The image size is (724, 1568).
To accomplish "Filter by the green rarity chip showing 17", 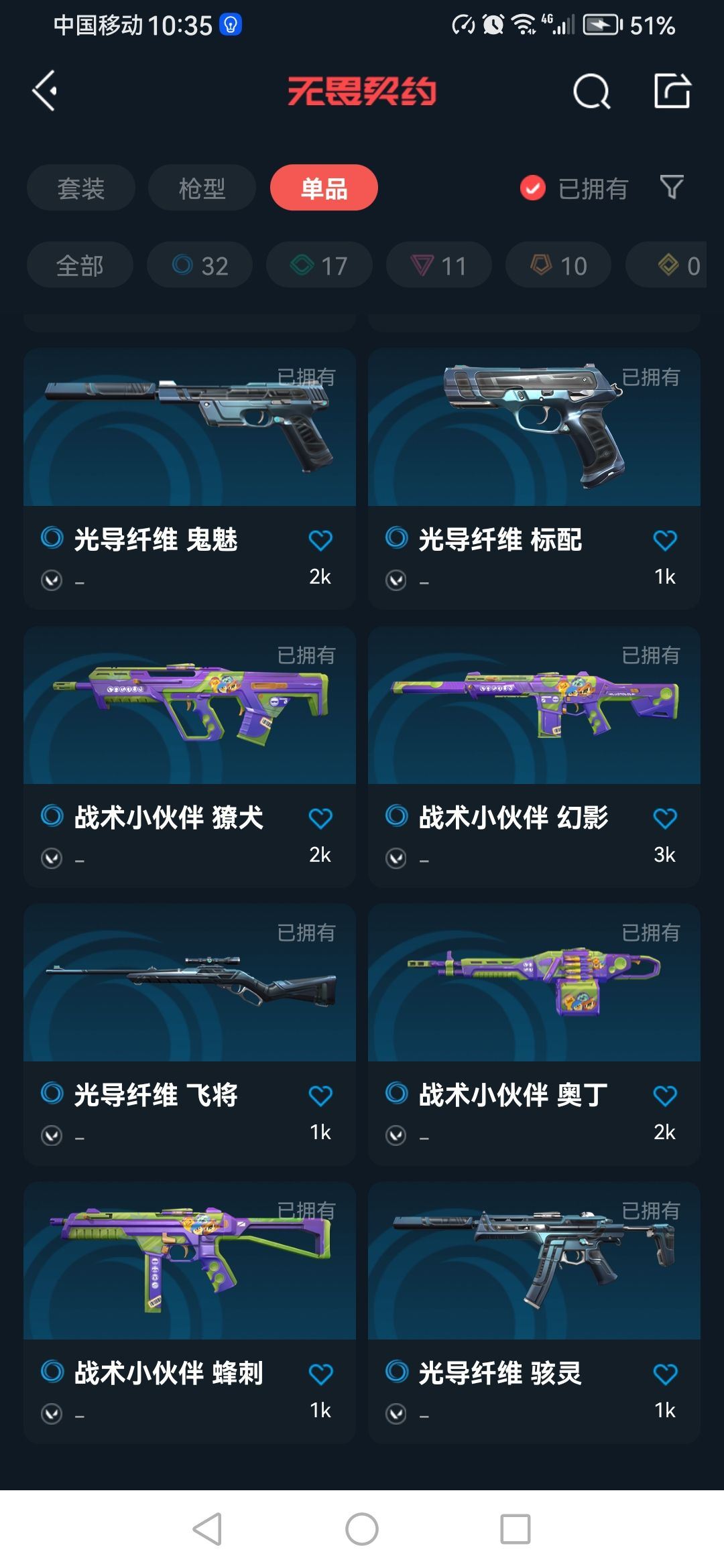I will (319, 265).
